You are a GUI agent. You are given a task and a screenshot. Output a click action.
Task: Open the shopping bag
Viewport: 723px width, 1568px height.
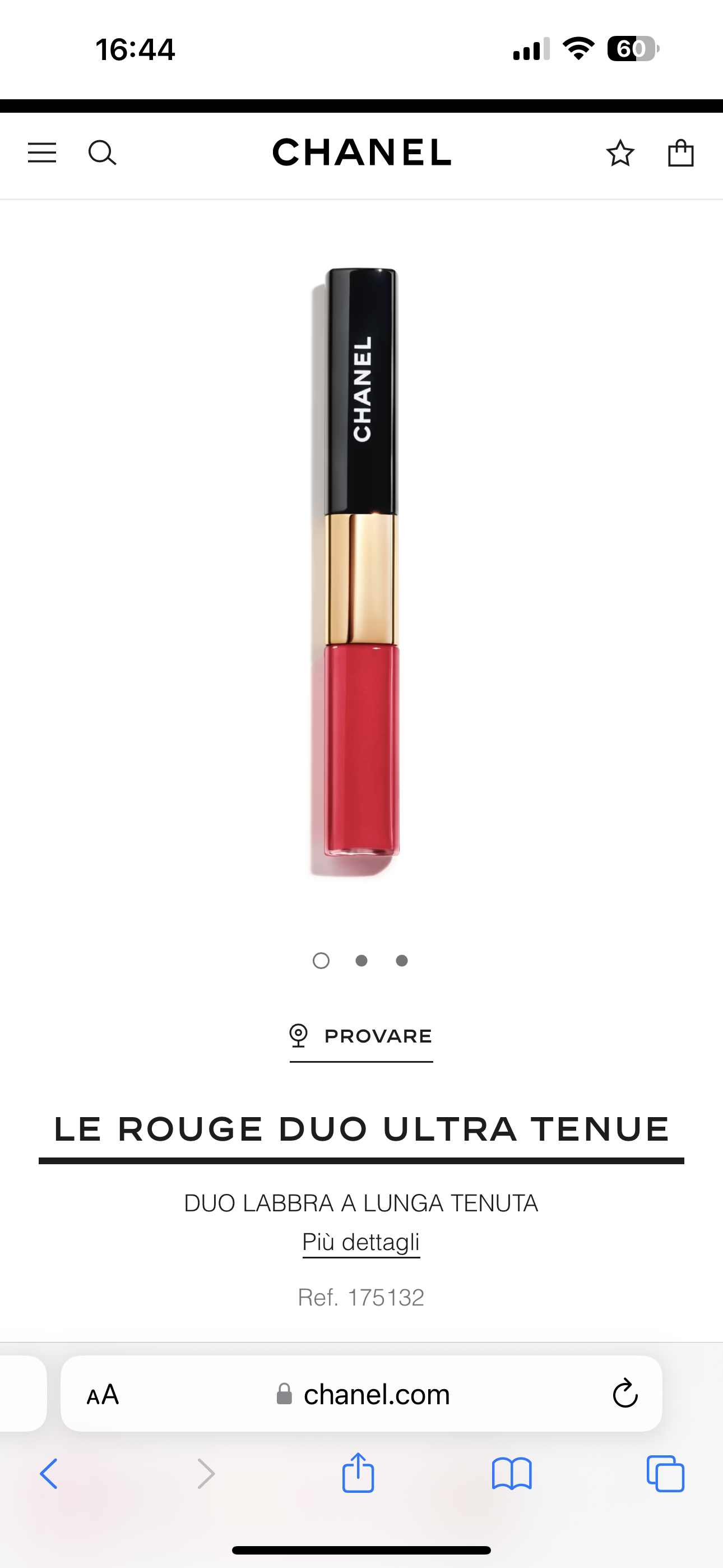(680, 153)
